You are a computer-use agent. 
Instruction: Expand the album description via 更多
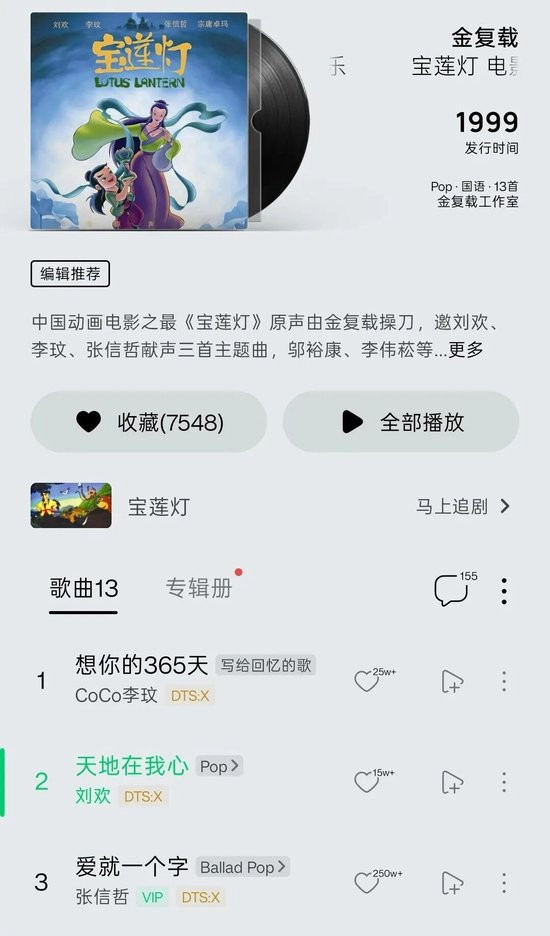click(466, 349)
